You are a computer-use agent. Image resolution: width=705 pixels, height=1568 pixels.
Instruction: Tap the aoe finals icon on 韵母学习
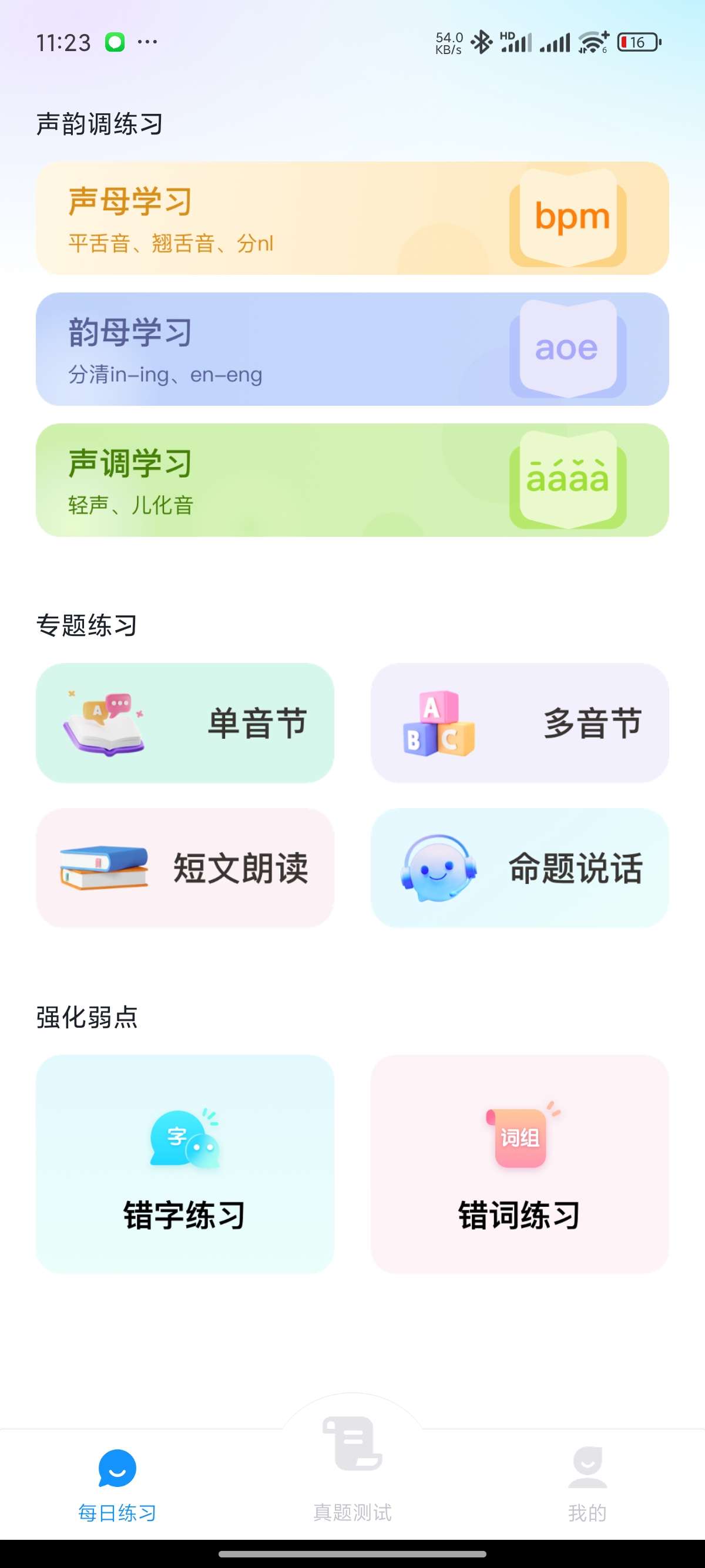click(568, 348)
